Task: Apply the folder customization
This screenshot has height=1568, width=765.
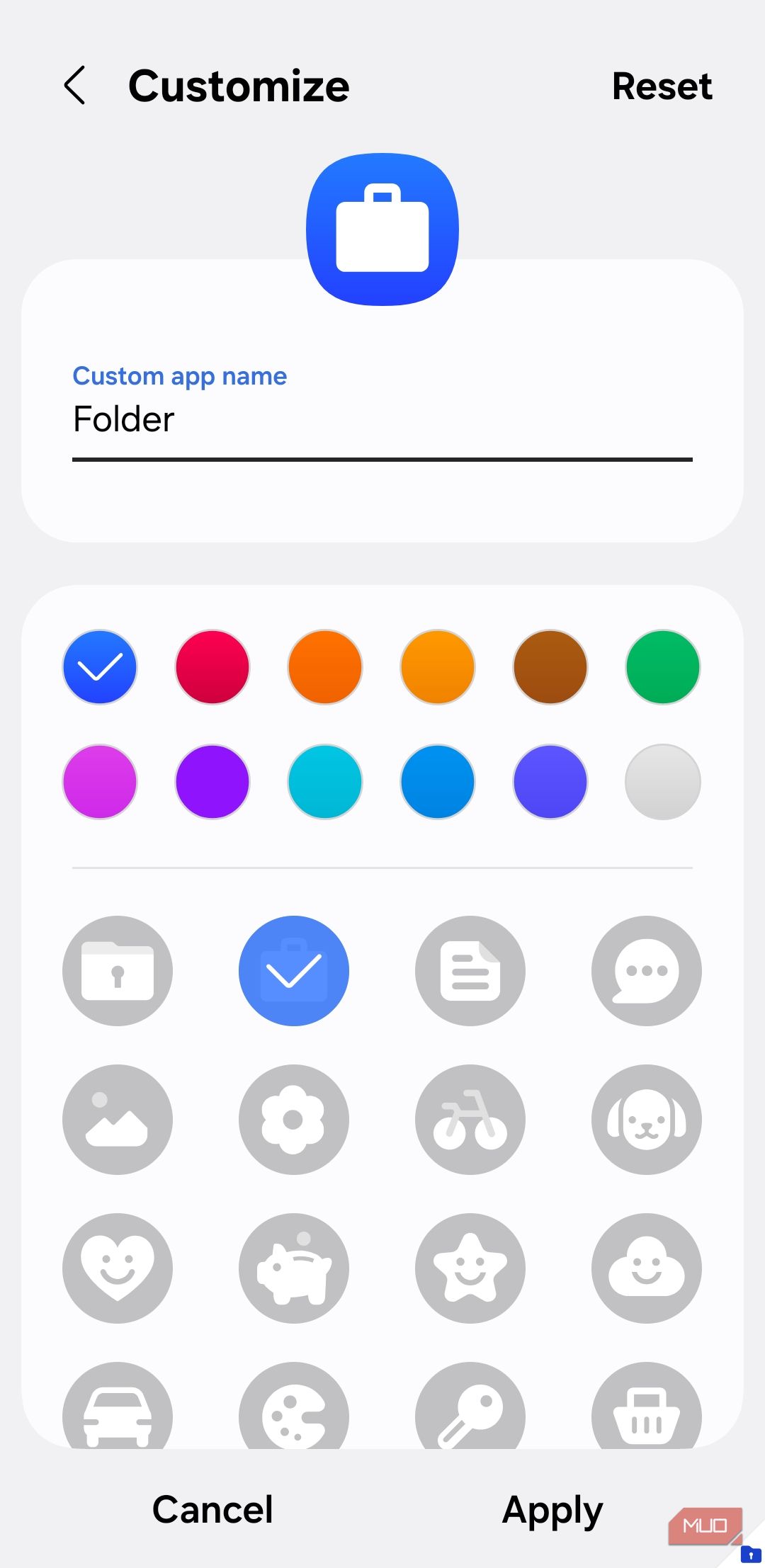Action: [x=552, y=1509]
